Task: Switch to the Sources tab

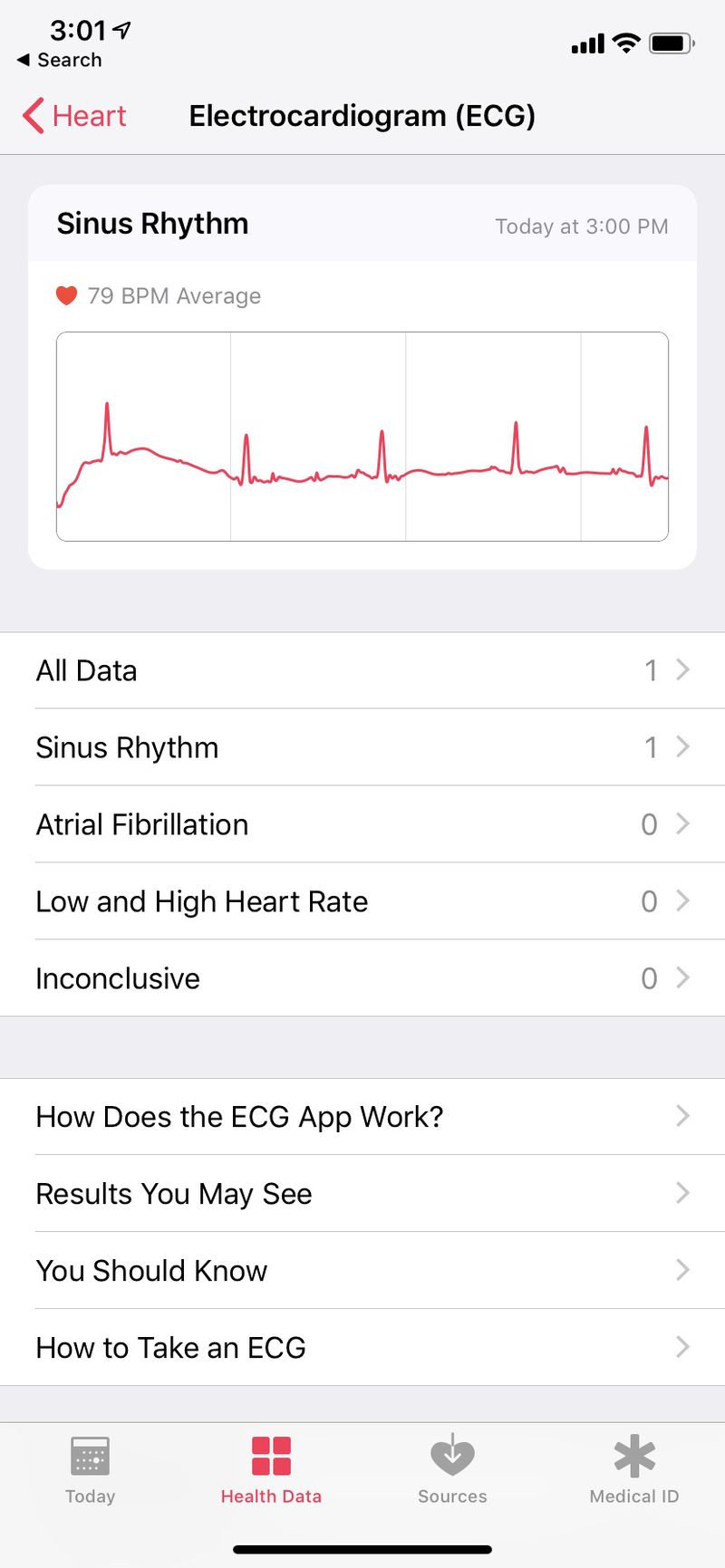Action: pos(452,1469)
